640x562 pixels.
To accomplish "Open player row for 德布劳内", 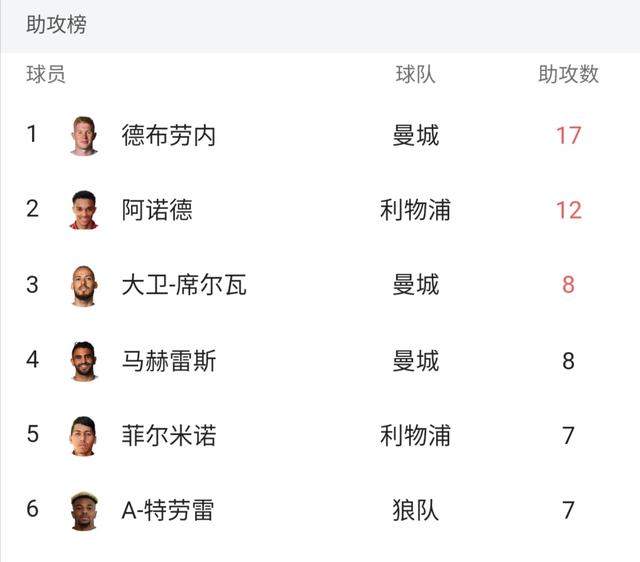I will (x=168, y=135).
